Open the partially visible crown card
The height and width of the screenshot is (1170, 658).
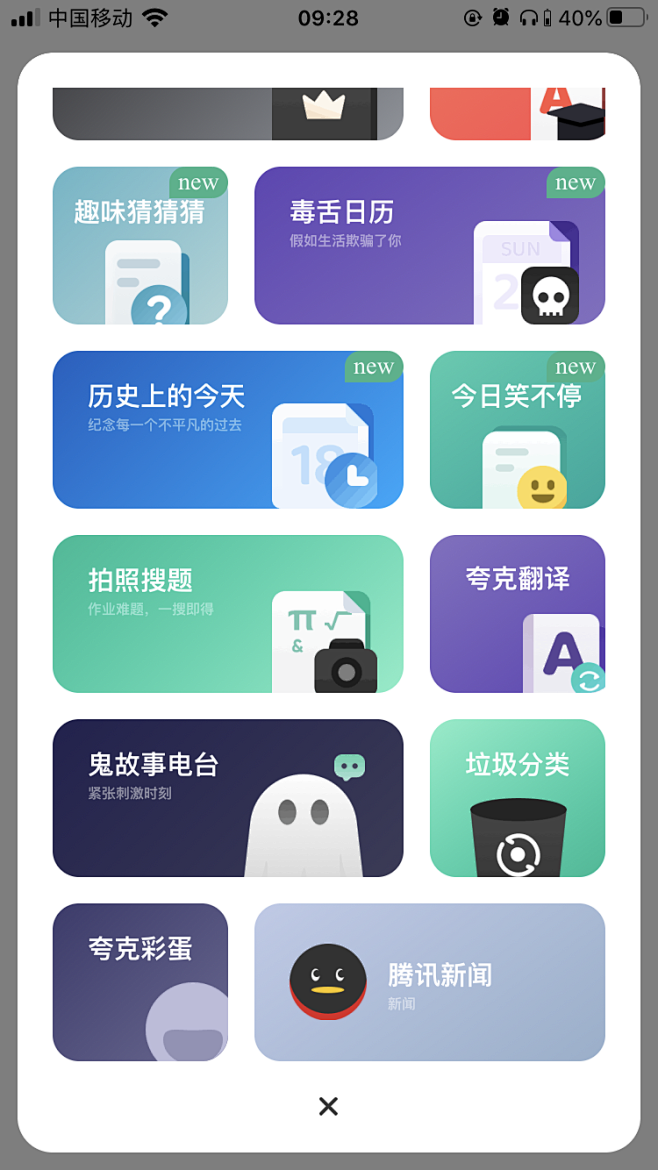tap(228, 113)
